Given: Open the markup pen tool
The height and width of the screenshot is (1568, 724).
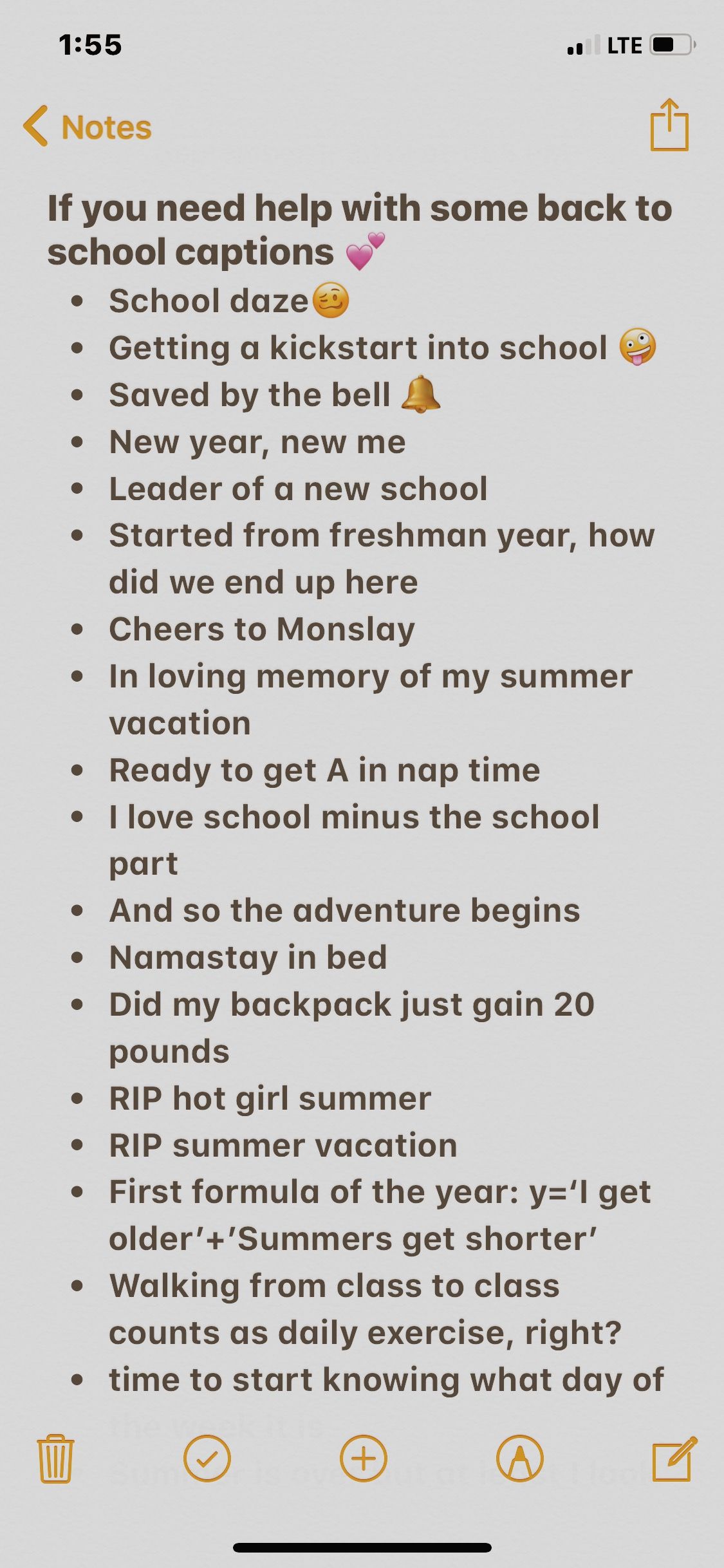Looking at the screenshot, I should [x=520, y=1459].
